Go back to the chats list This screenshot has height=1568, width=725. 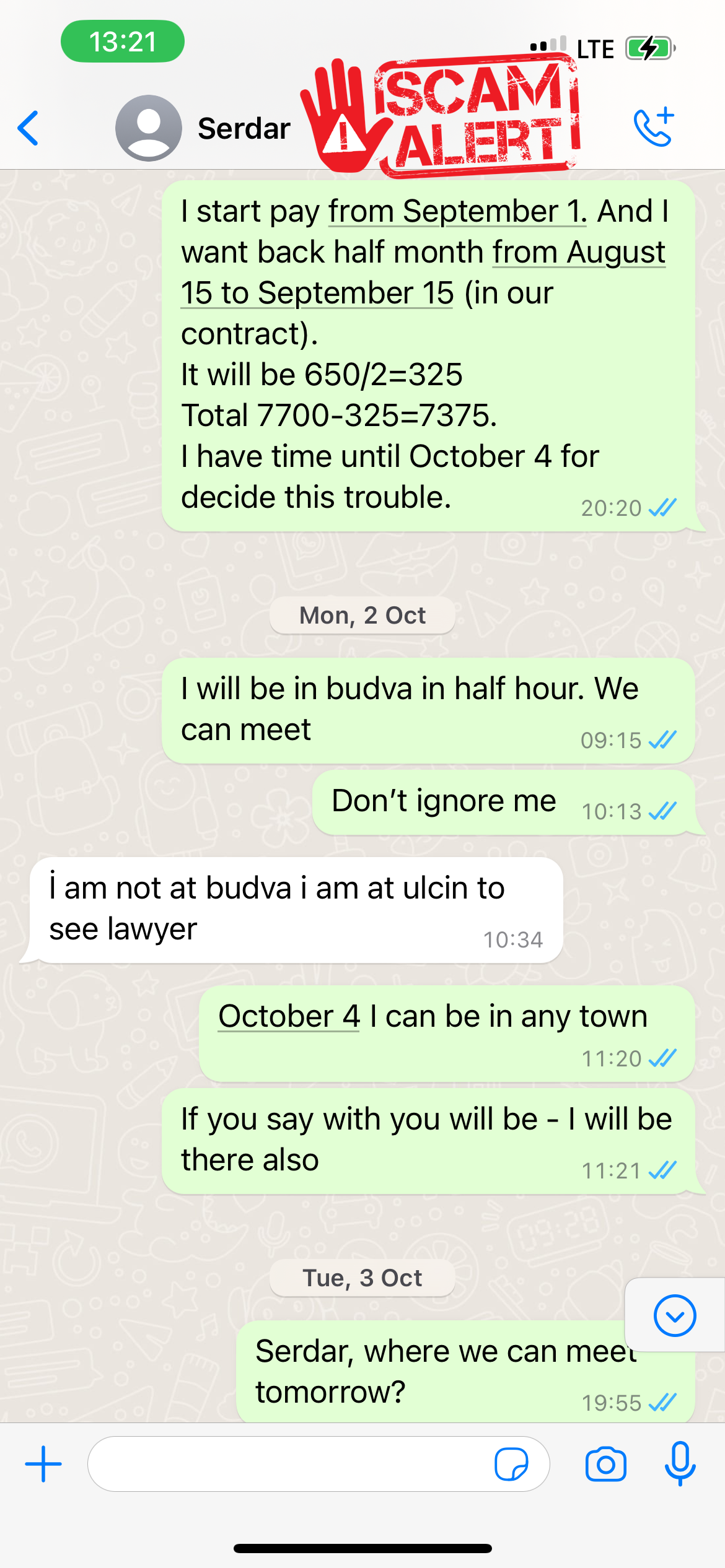pyautogui.click(x=29, y=128)
